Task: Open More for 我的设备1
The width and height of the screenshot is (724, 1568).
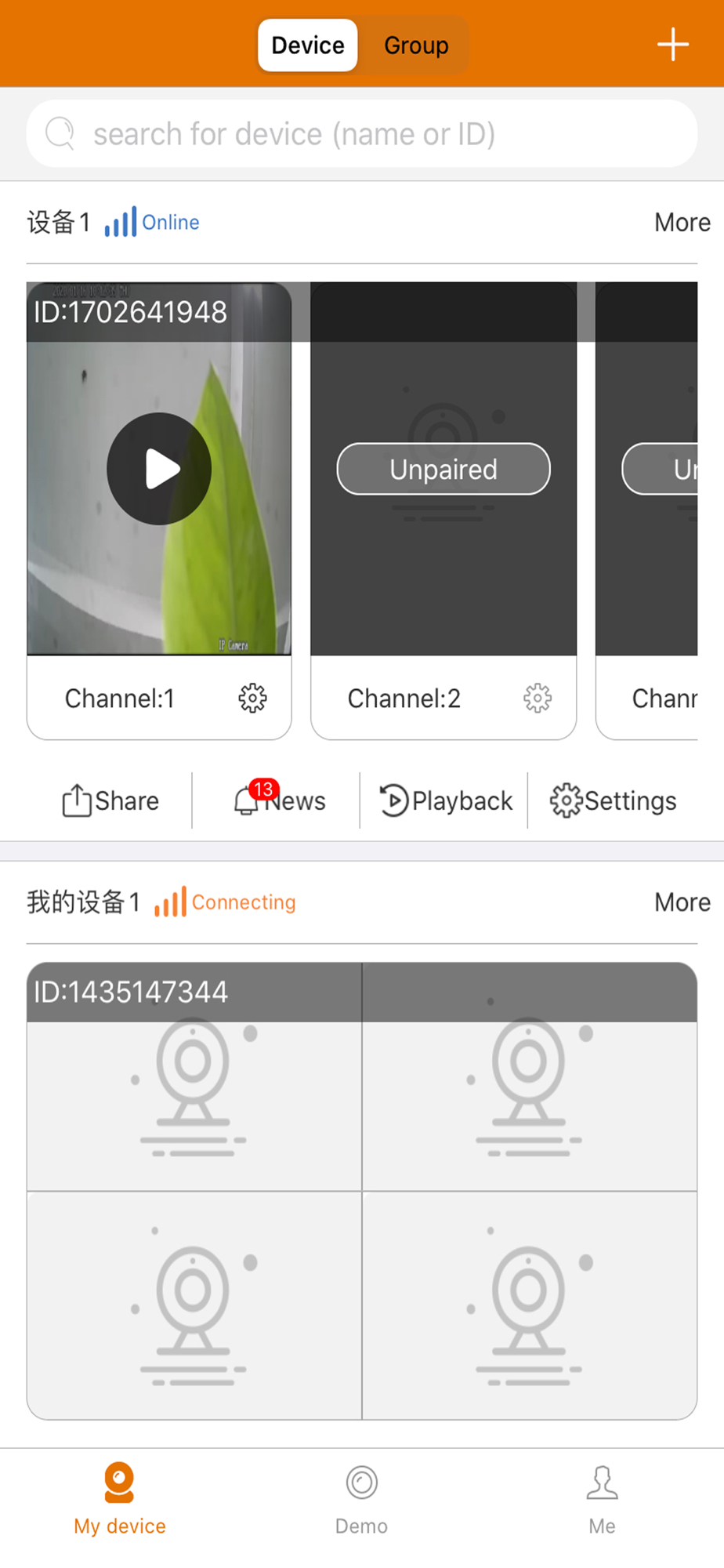Action: point(682,902)
